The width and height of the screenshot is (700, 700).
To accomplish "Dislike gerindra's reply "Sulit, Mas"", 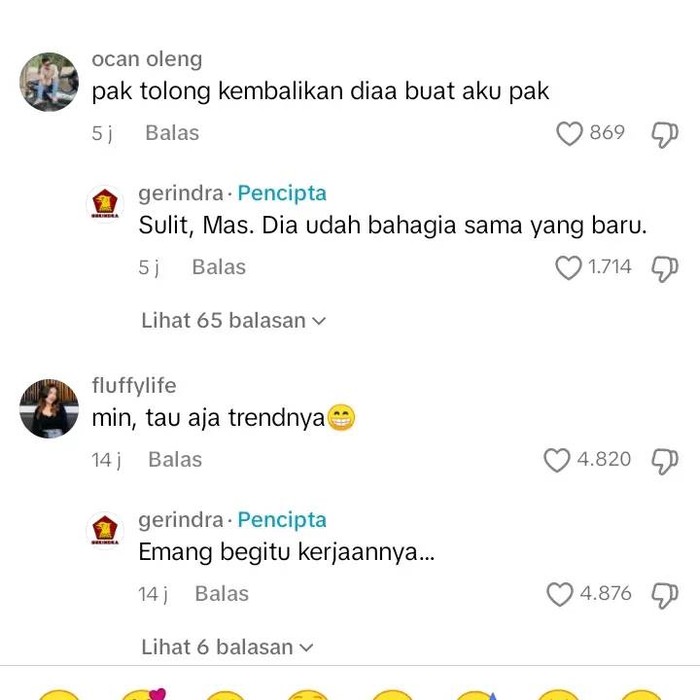I will [x=665, y=268].
